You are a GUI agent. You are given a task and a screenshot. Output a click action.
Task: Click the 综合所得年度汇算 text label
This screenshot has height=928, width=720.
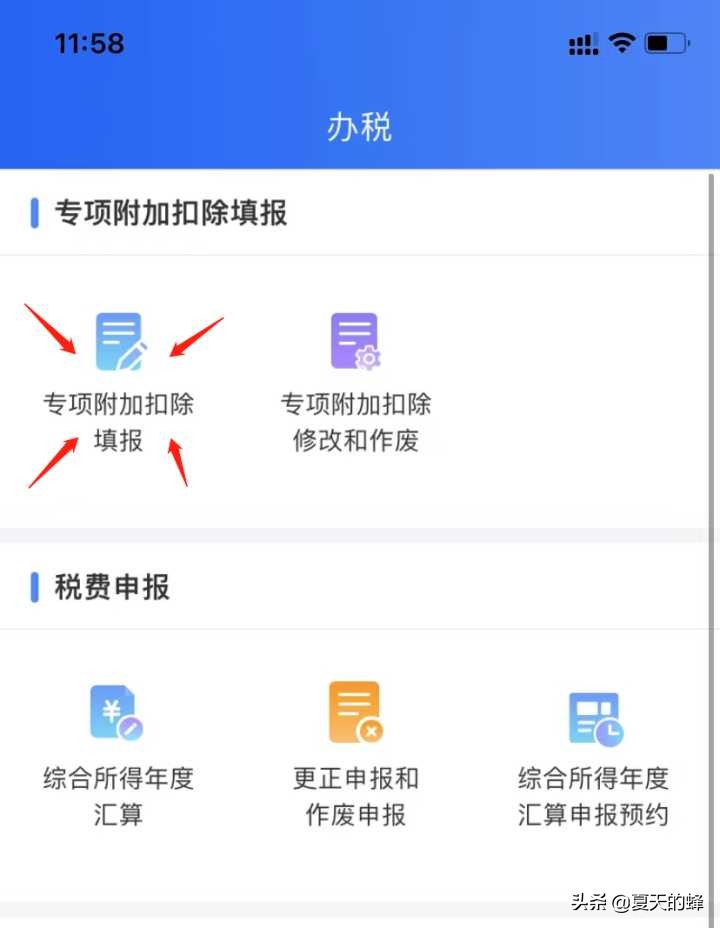point(118,796)
